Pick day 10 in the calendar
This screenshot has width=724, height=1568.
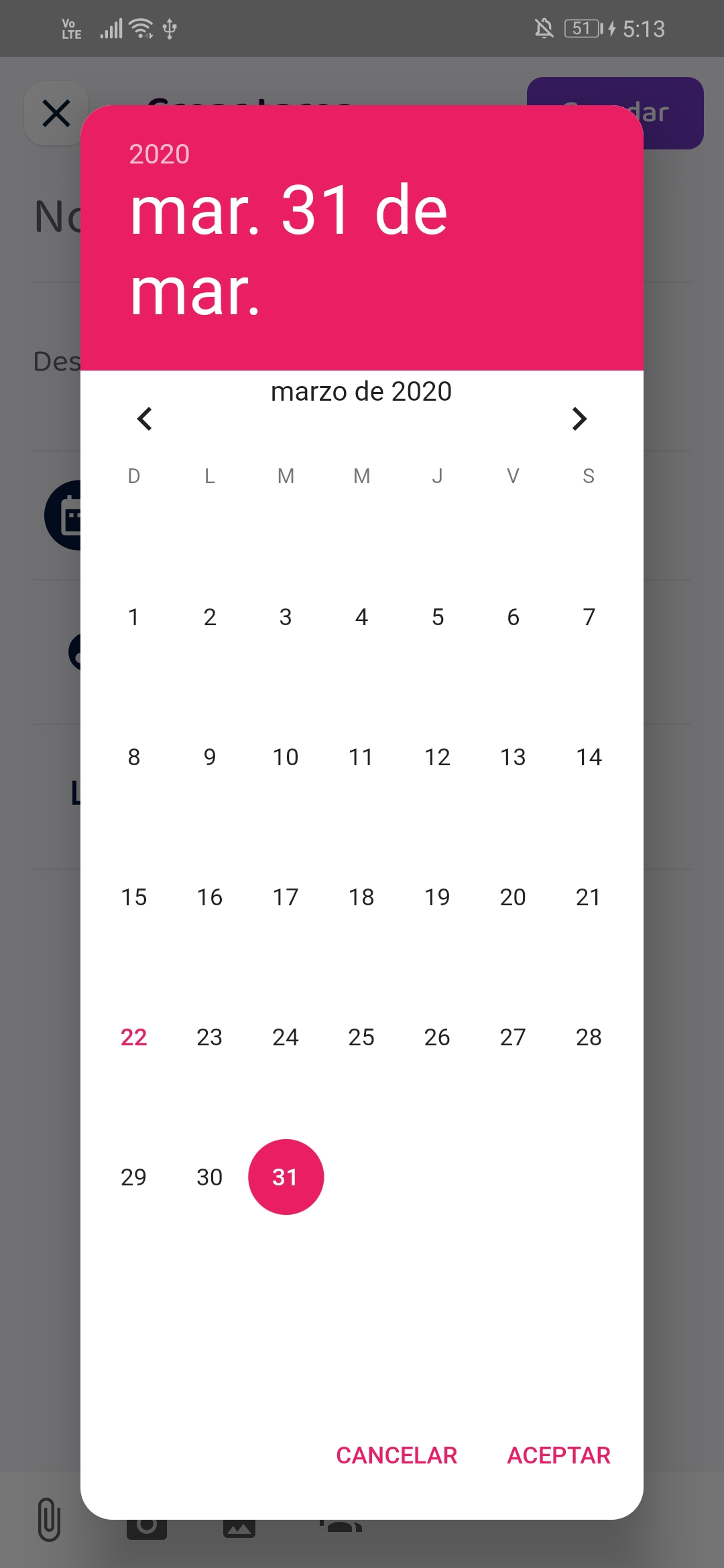point(286,757)
